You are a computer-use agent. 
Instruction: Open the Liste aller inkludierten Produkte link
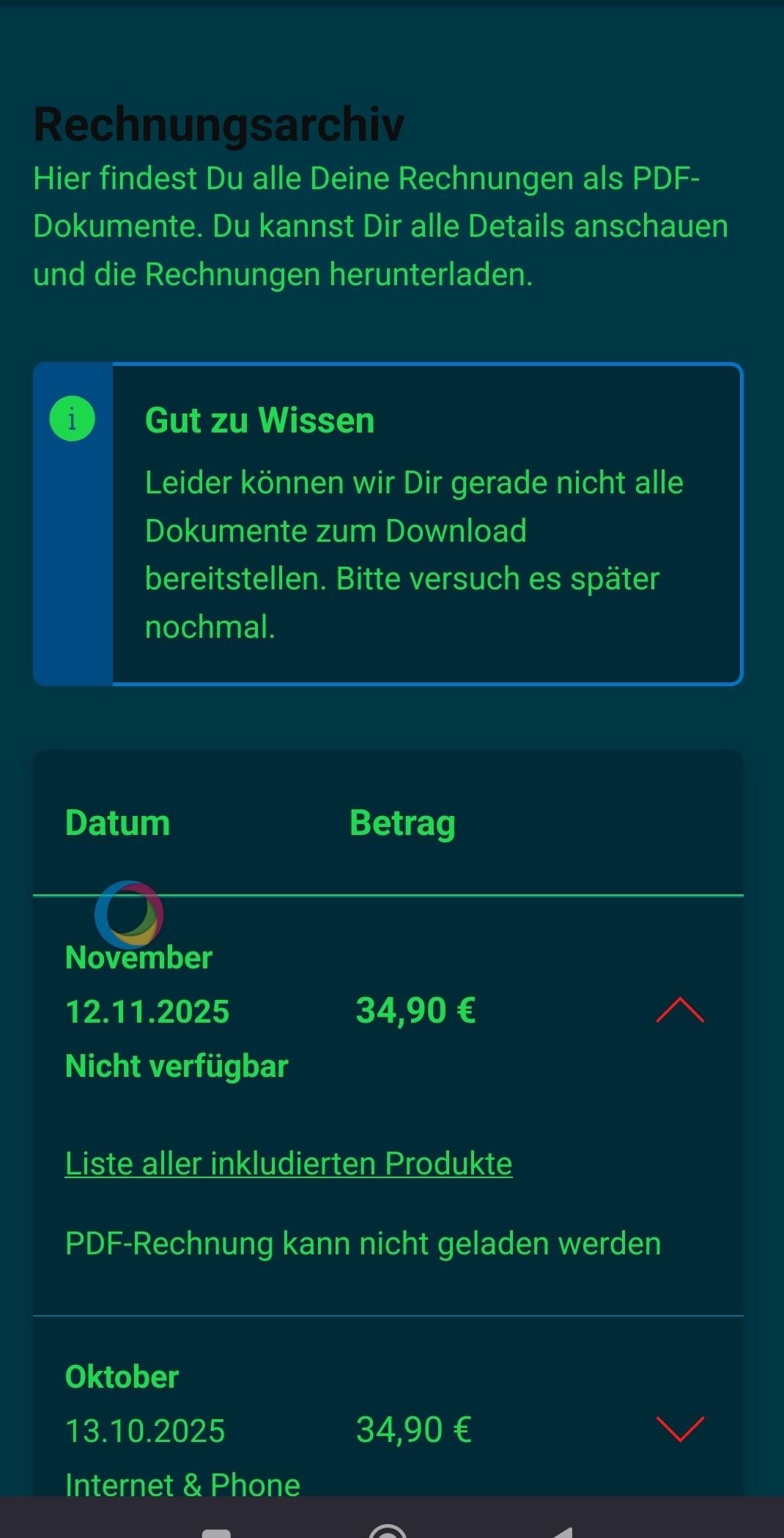289,1163
